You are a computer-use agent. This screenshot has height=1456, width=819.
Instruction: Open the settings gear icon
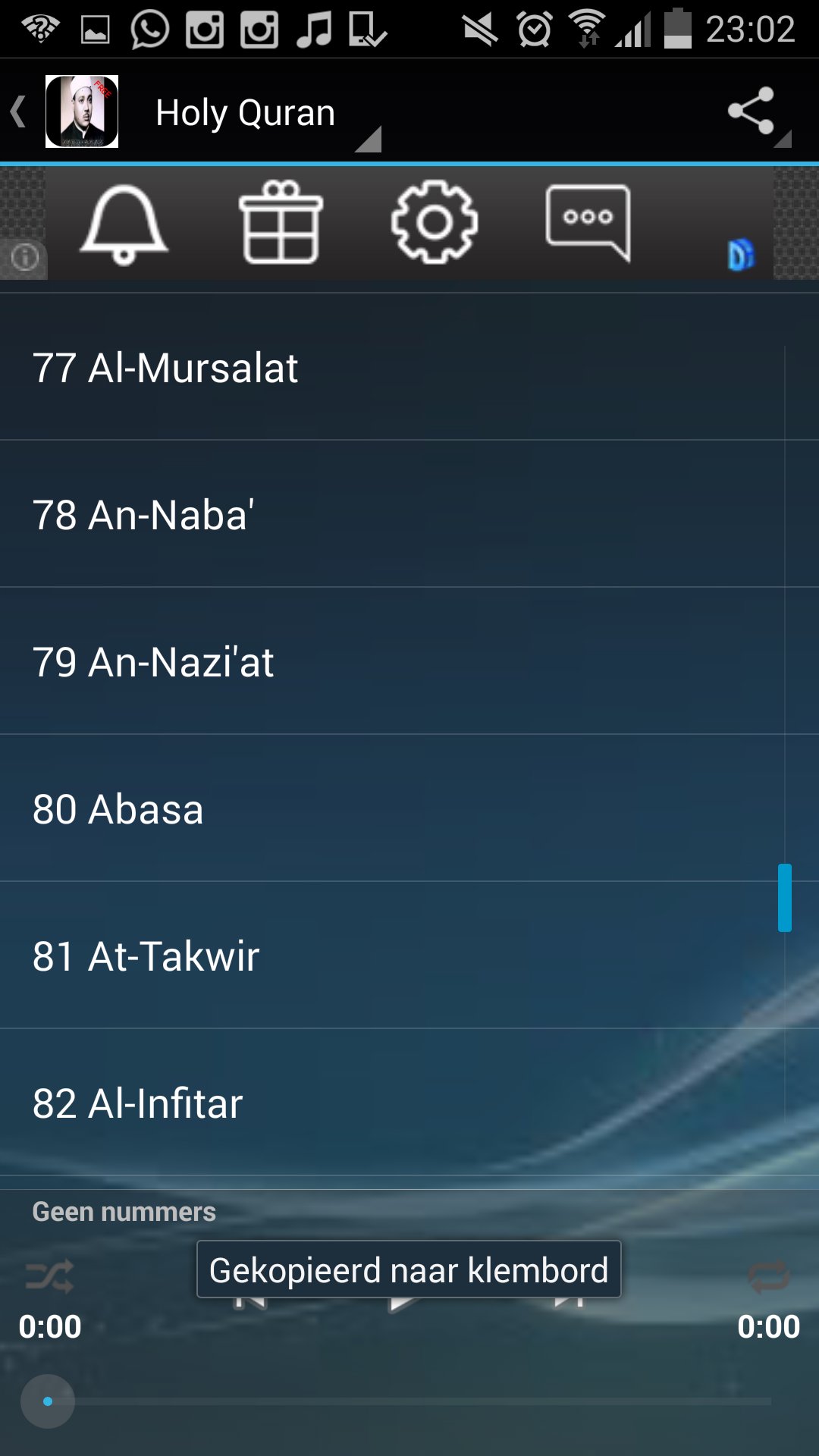click(x=434, y=222)
